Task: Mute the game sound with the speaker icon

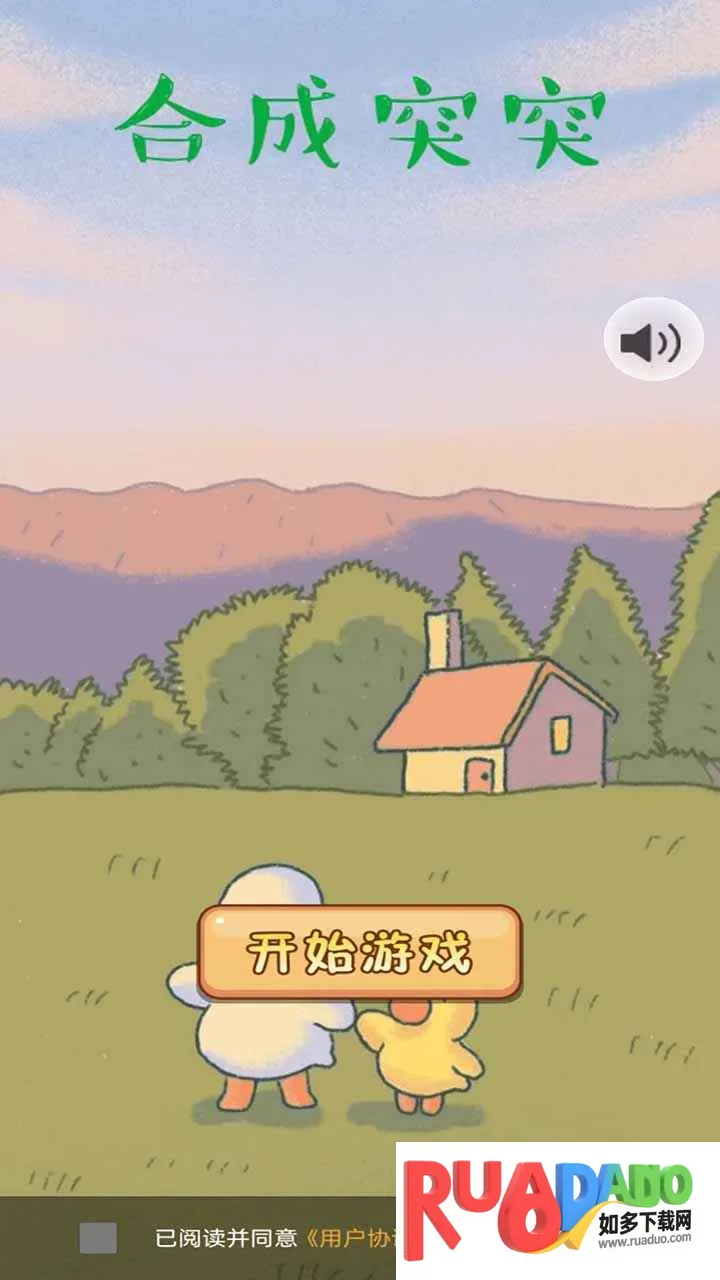Action: [653, 340]
